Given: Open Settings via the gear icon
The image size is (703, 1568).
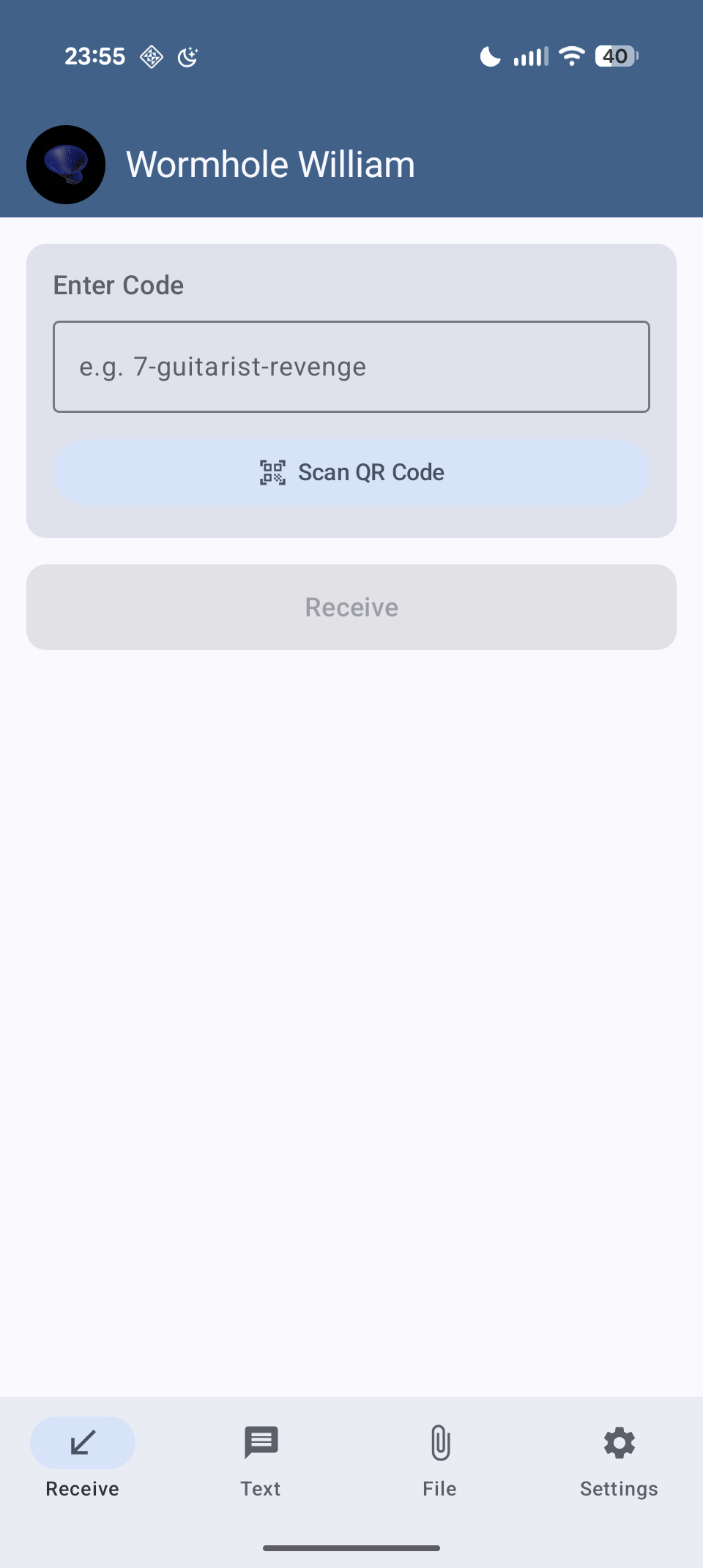Looking at the screenshot, I should (x=619, y=1442).
